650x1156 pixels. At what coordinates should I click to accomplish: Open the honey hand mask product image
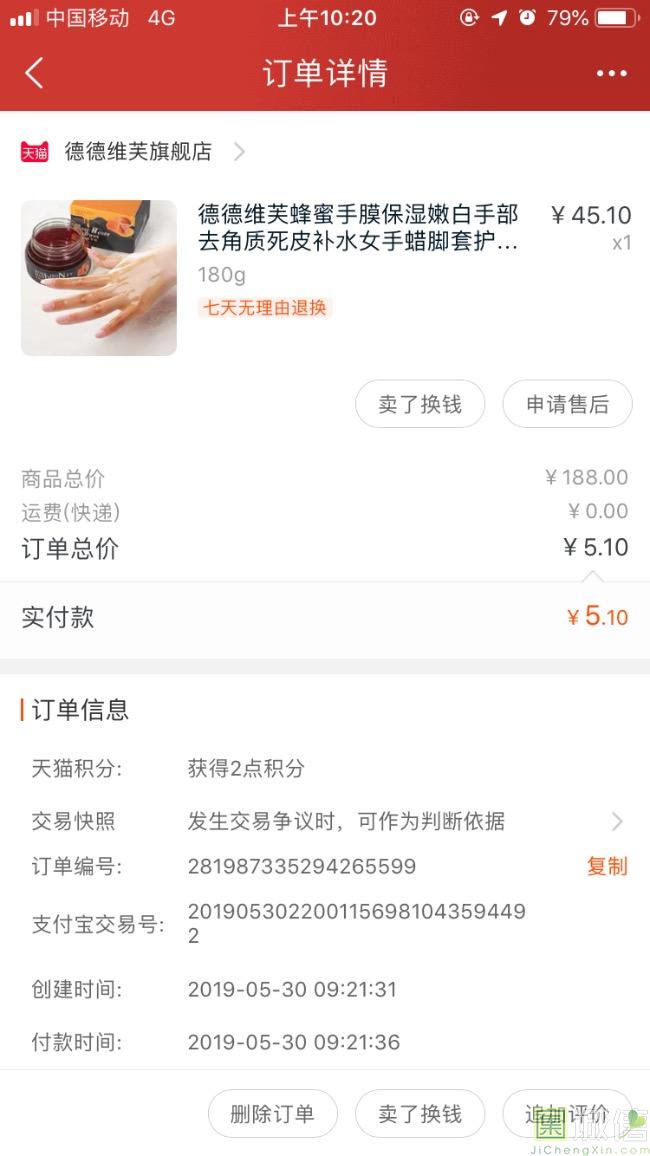(99, 278)
